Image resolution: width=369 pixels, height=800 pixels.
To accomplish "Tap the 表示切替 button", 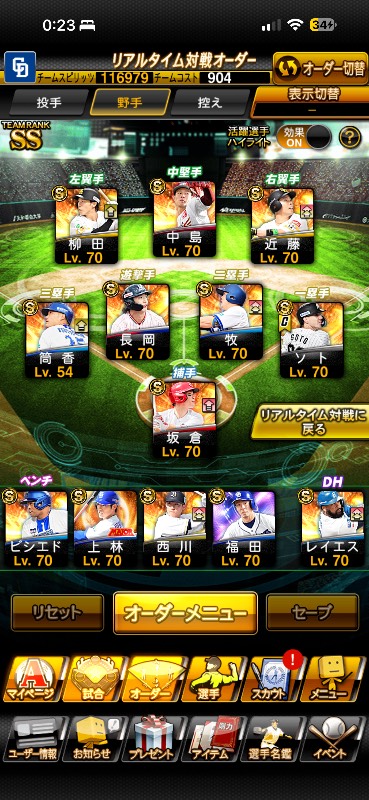I will [310, 102].
